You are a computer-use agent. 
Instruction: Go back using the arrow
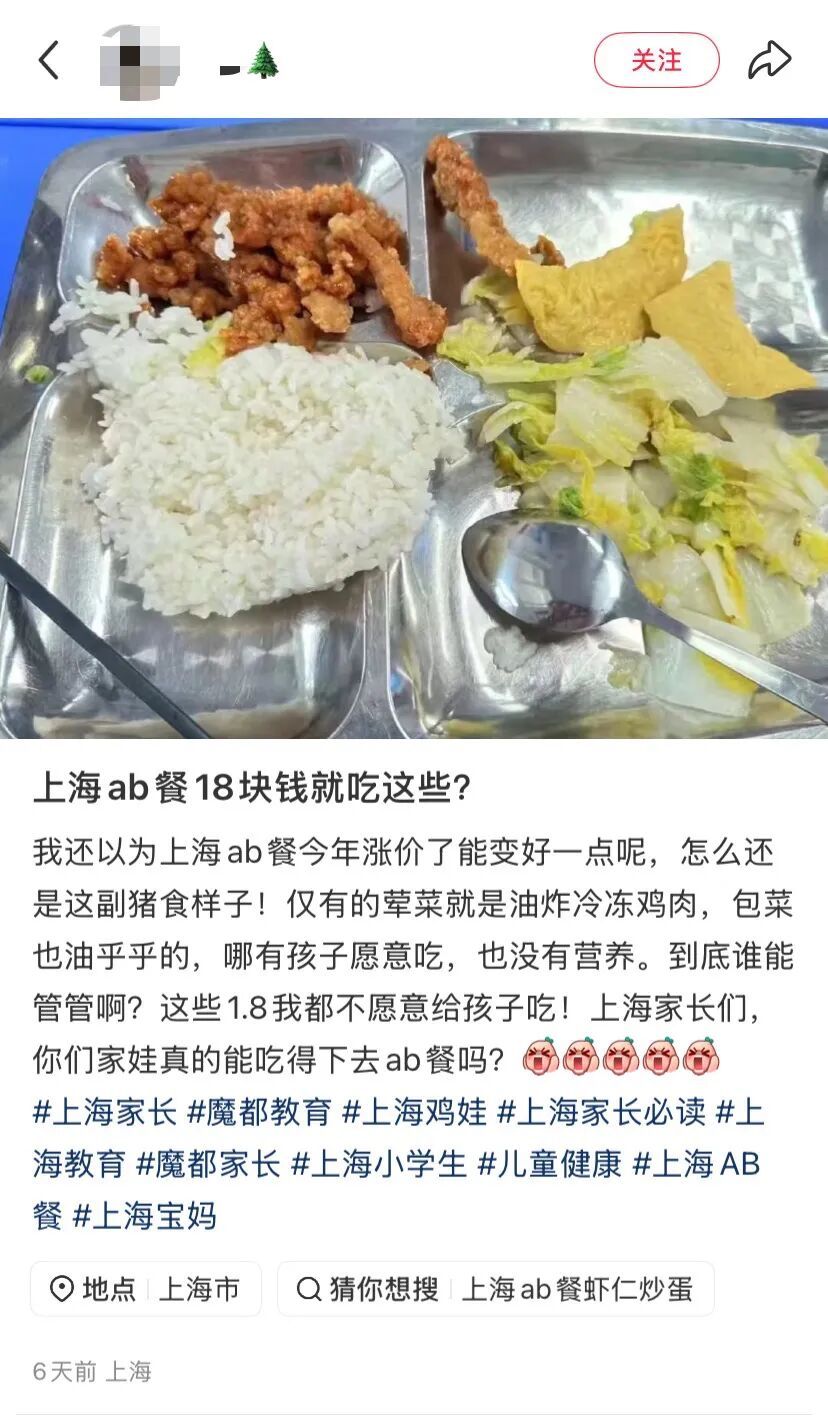click(48, 61)
